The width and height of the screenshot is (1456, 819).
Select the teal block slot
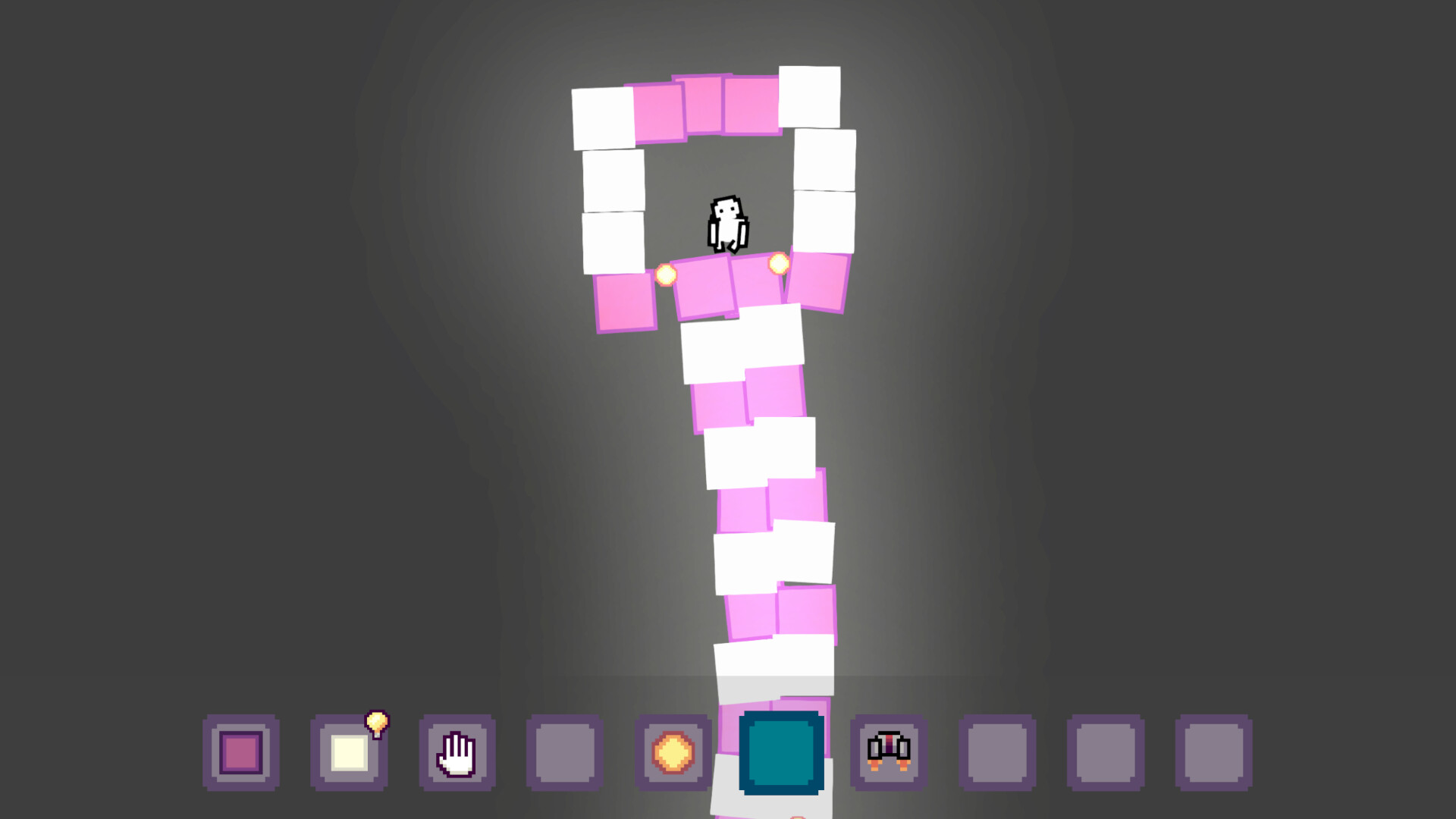(781, 752)
